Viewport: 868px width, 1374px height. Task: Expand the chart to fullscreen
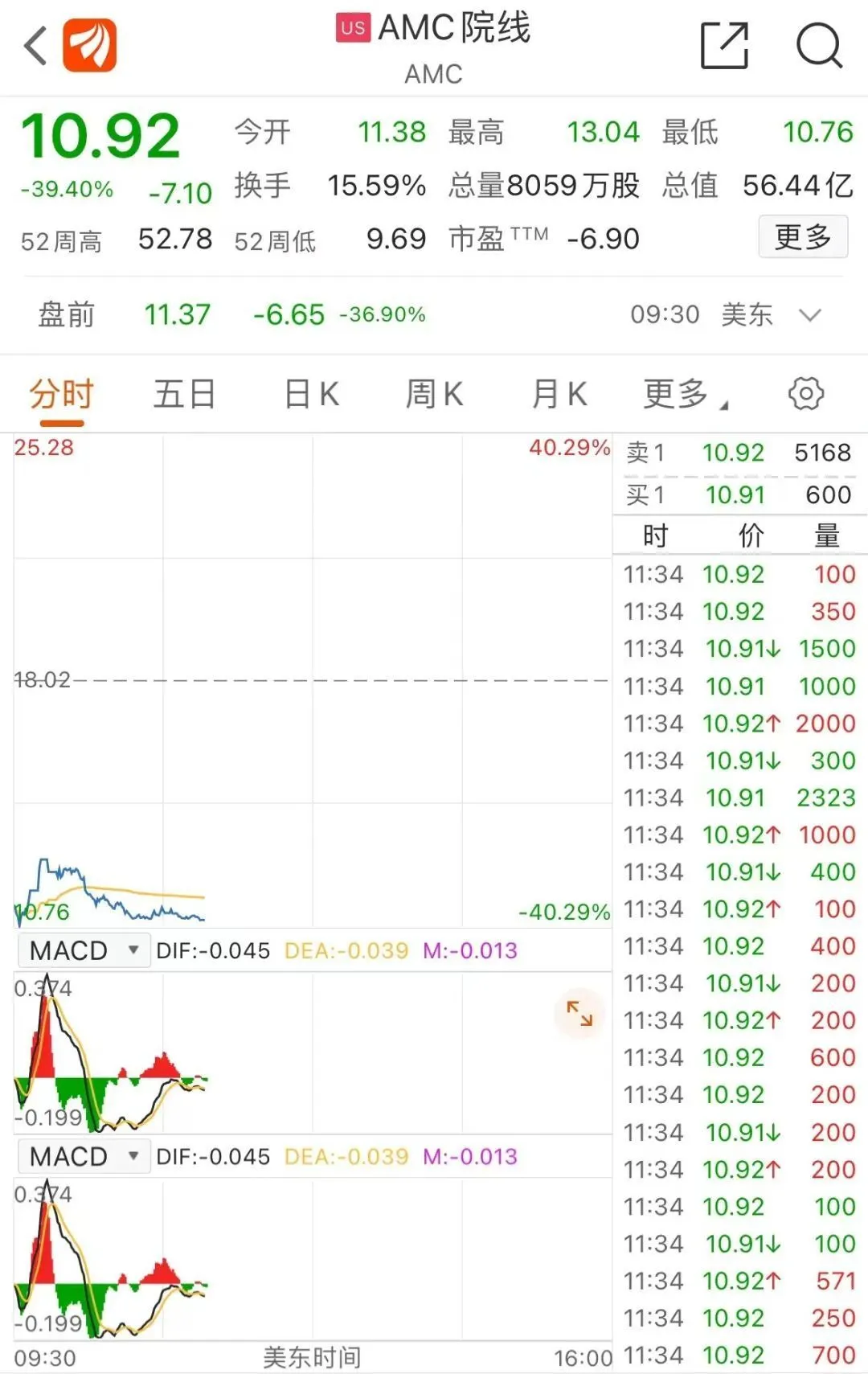(579, 1013)
